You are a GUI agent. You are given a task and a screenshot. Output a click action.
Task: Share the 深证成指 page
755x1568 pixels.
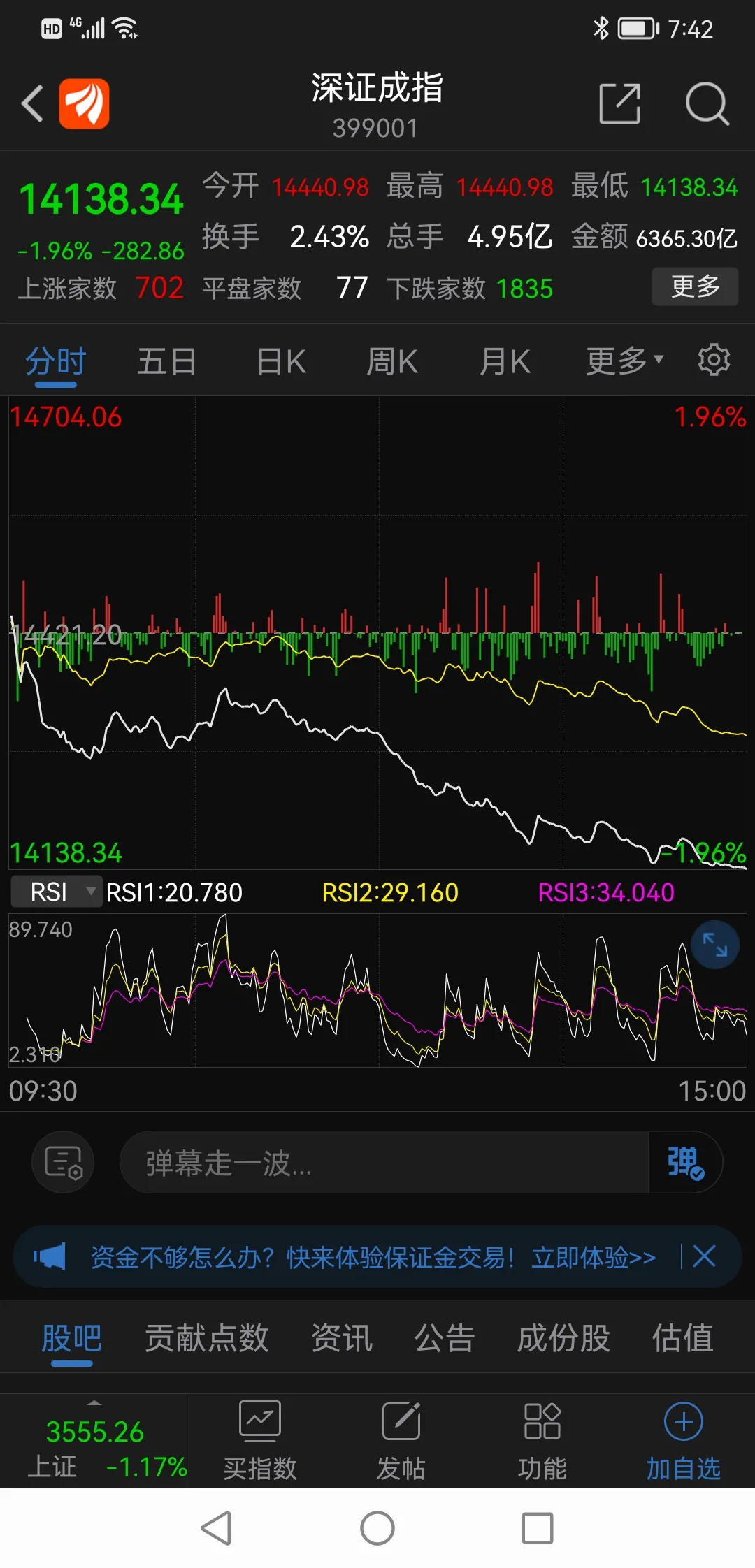619,103
